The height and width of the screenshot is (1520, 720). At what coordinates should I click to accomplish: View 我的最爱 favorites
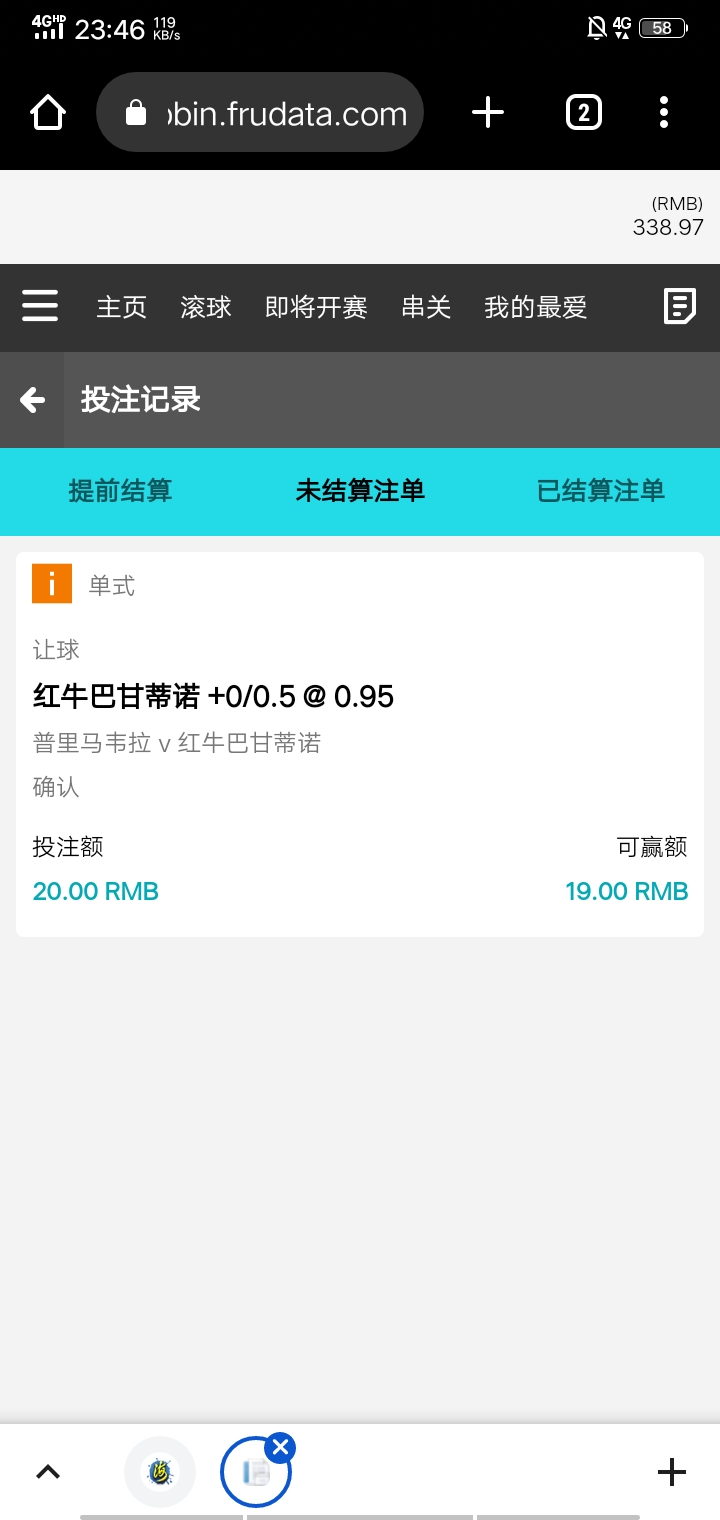point(535,307)
